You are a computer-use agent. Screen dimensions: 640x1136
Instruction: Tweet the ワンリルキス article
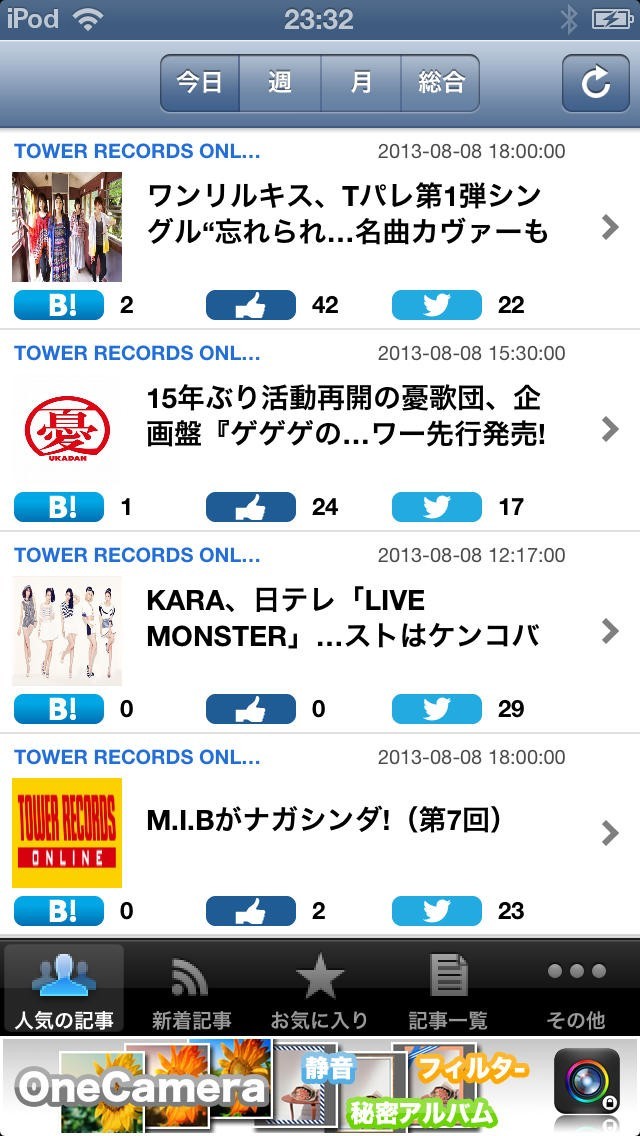(x=436, y=305)
